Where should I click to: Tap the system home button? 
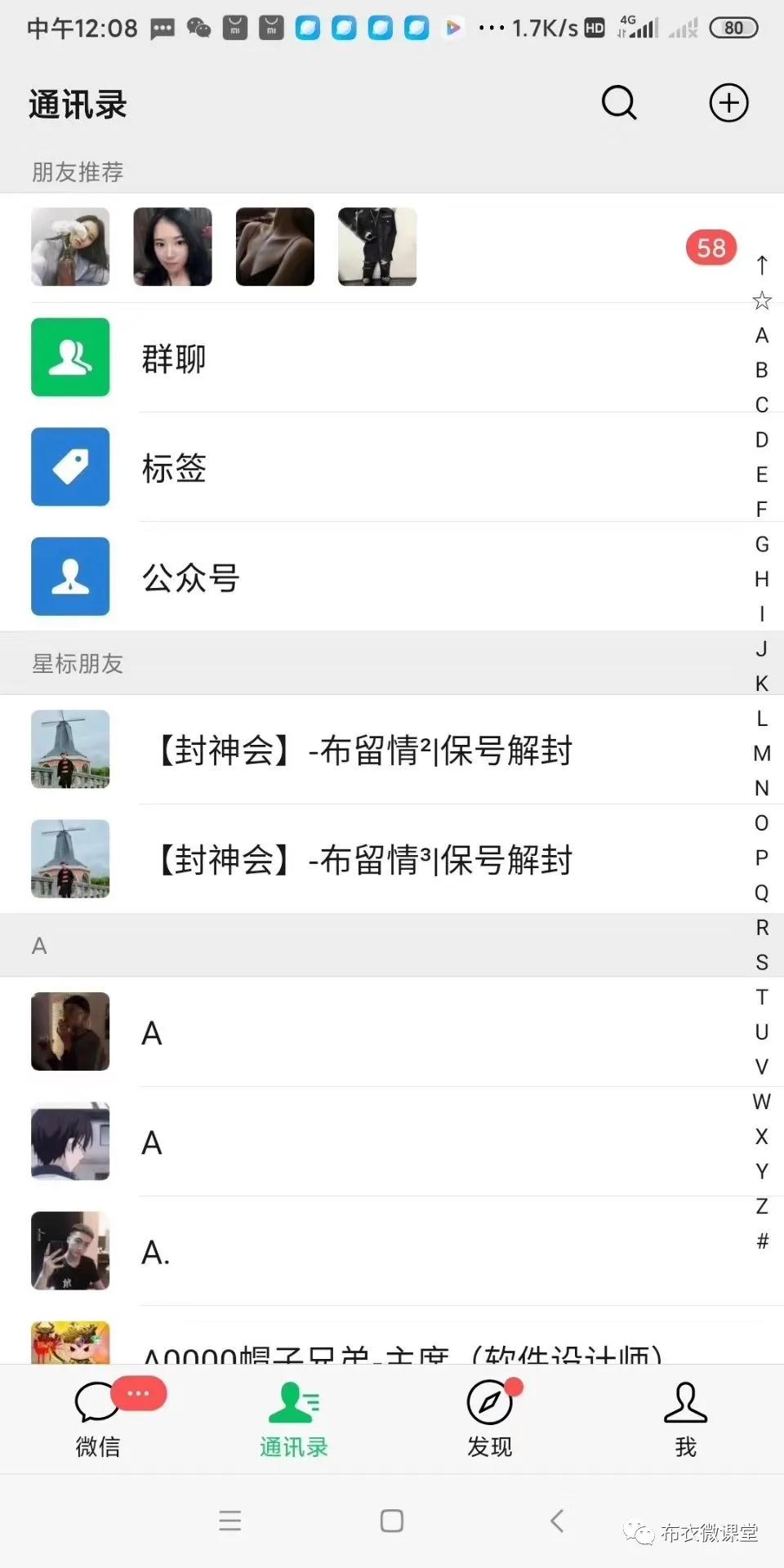click(392, 1521)
